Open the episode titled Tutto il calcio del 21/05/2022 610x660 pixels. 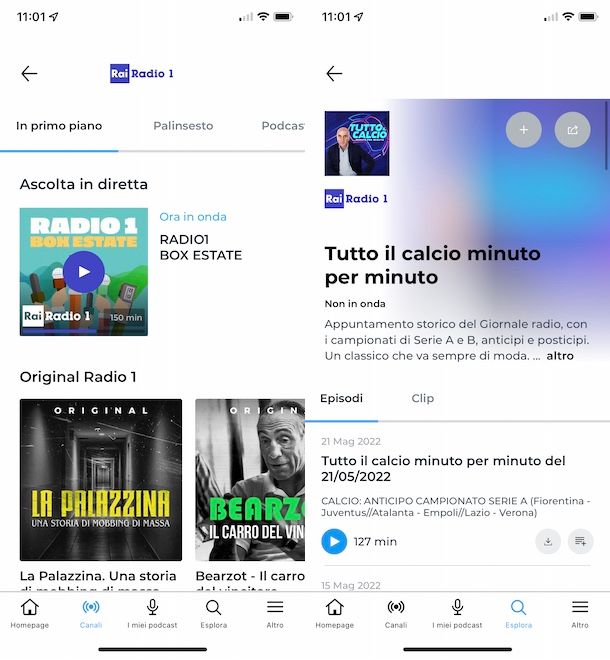coord(443,469)
